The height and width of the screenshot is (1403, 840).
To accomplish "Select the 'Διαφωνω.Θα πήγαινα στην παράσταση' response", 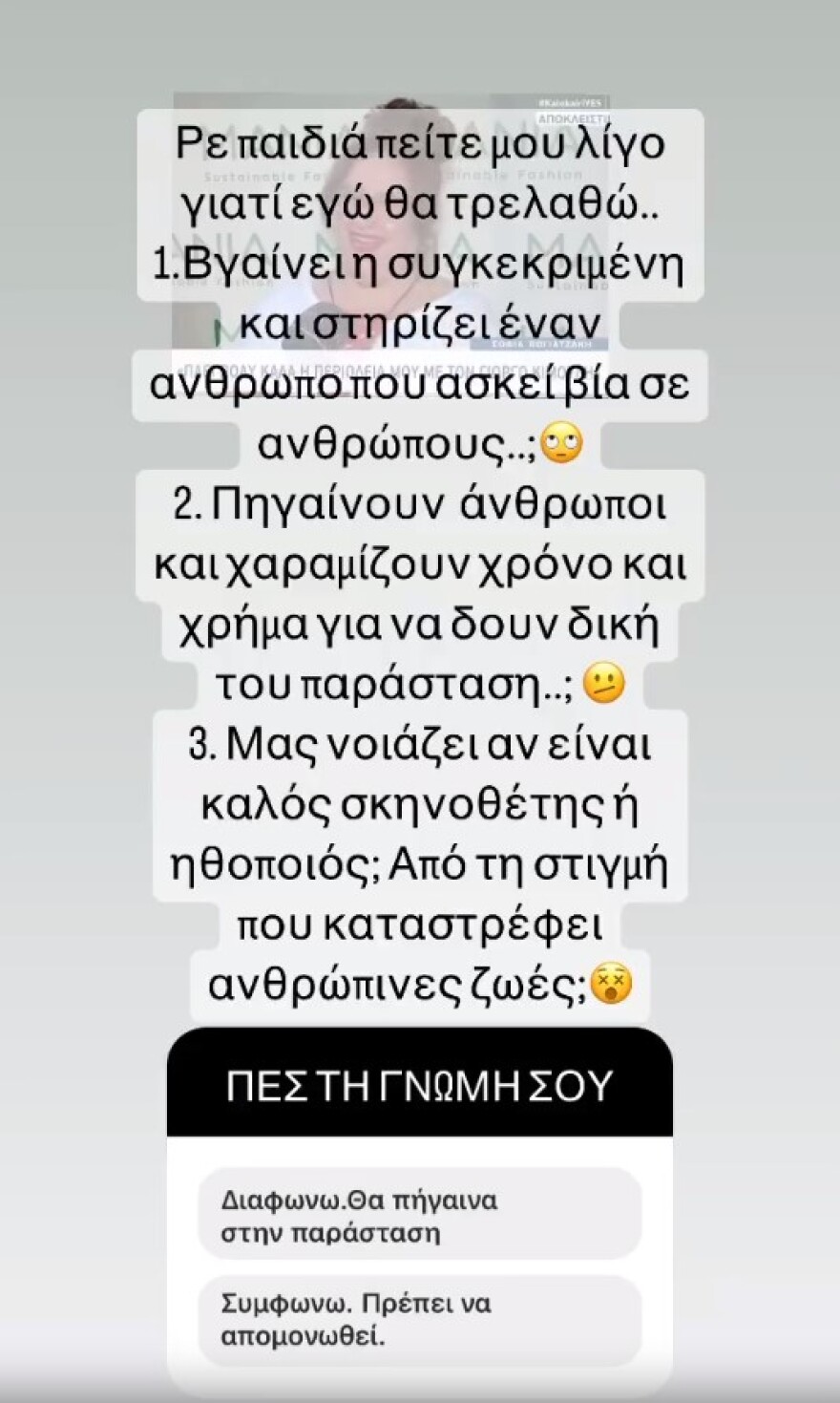I will (x=420, y=1215).
